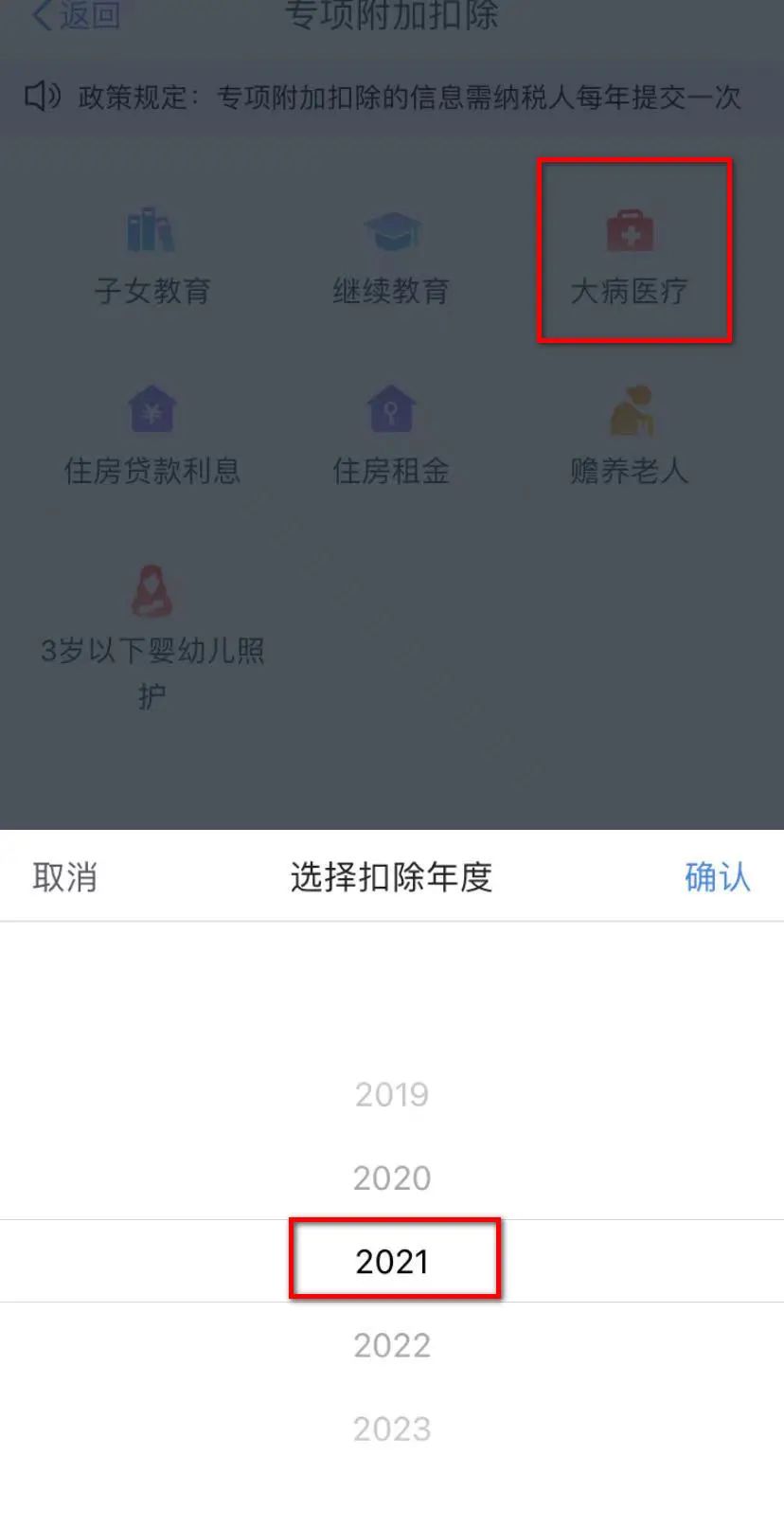784x1528 pixels.
Task: Select 2019 in the year picker
Action: point(392,1094)
